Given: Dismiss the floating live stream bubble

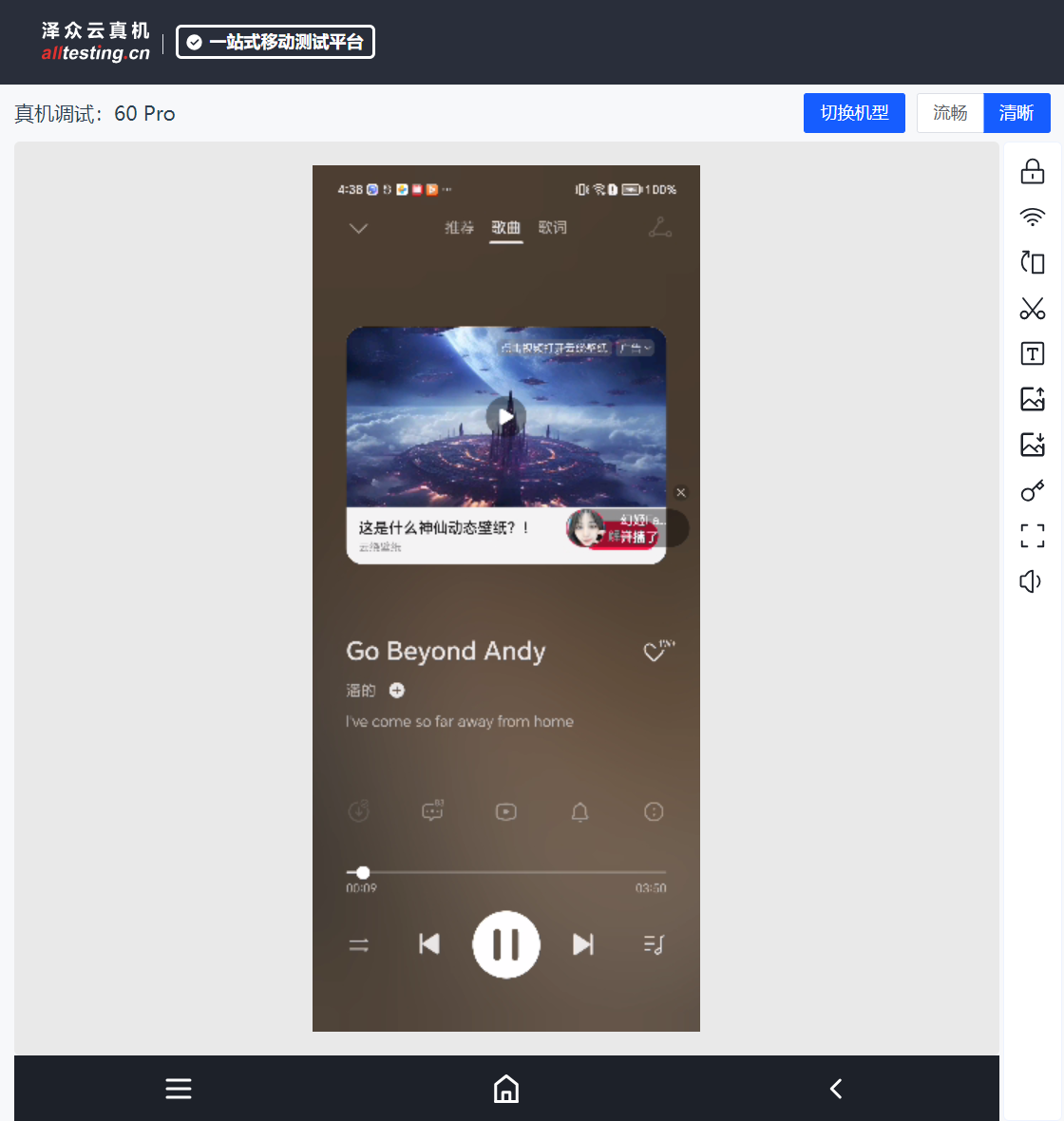Looking at the screenshot, I should [x=680, y=493].
